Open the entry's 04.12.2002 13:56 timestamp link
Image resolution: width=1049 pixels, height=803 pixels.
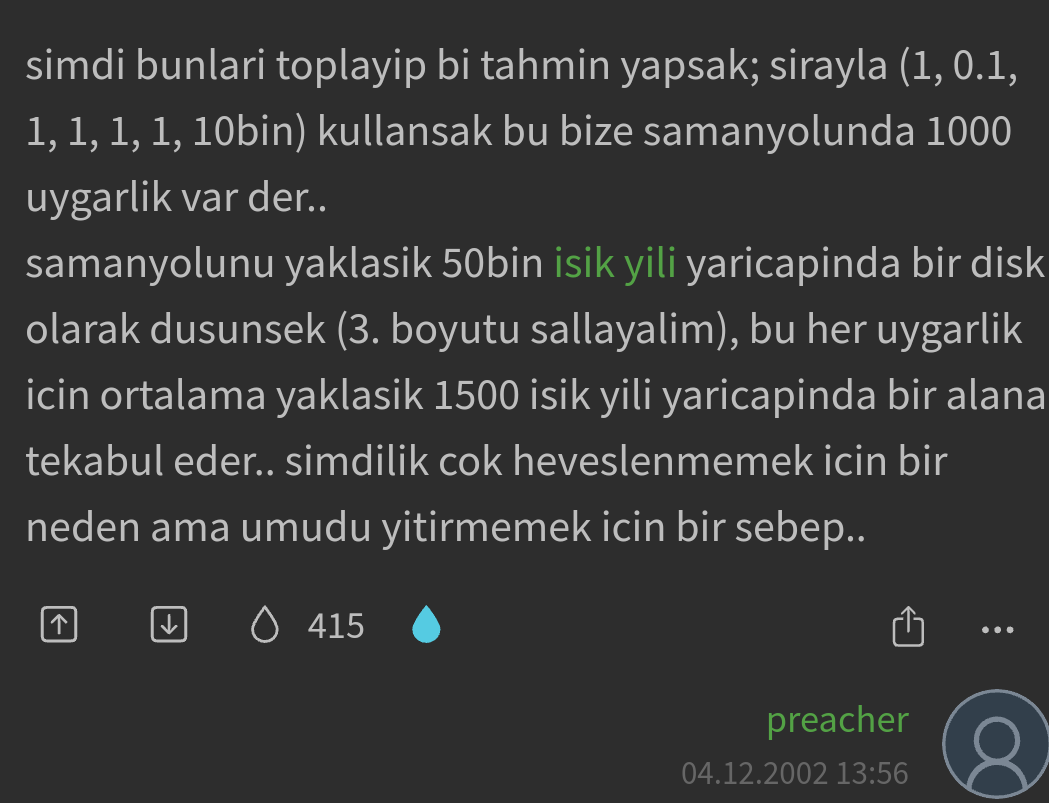(794, 773)
